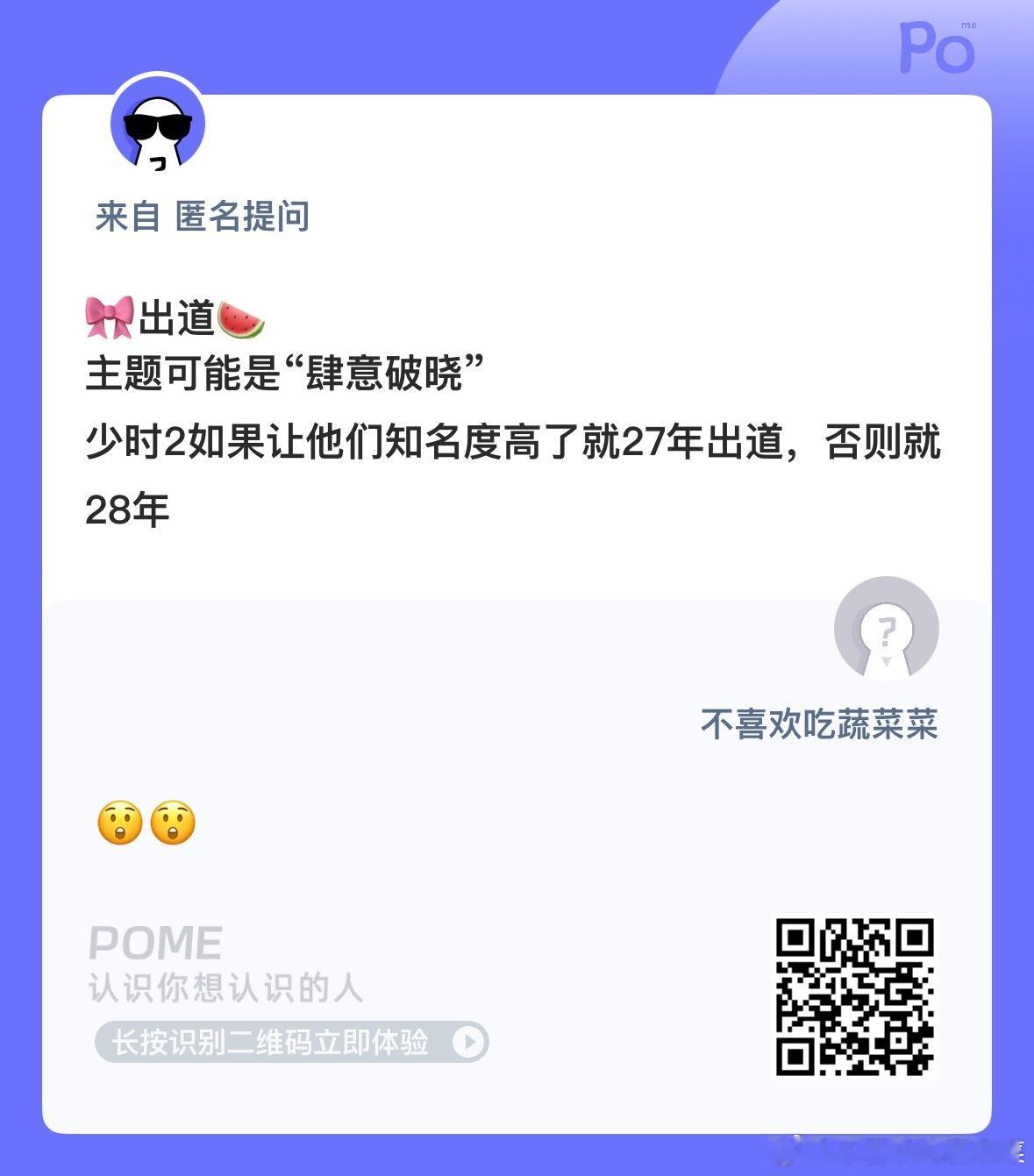This screenshot has height=1176, width=1034.
Task: Click the POME wordmark logo
Action: (x=156, y=943)
